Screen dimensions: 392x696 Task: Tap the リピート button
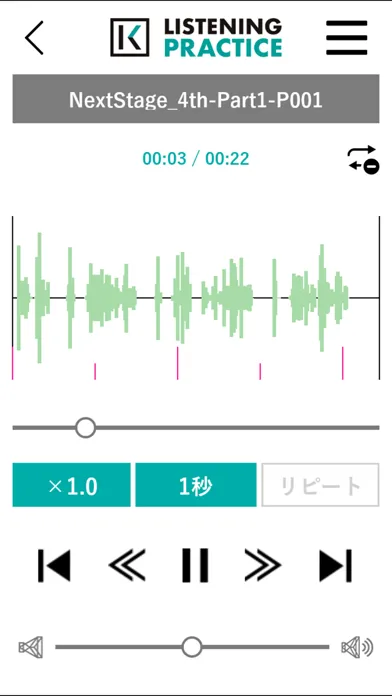[321, 485]
